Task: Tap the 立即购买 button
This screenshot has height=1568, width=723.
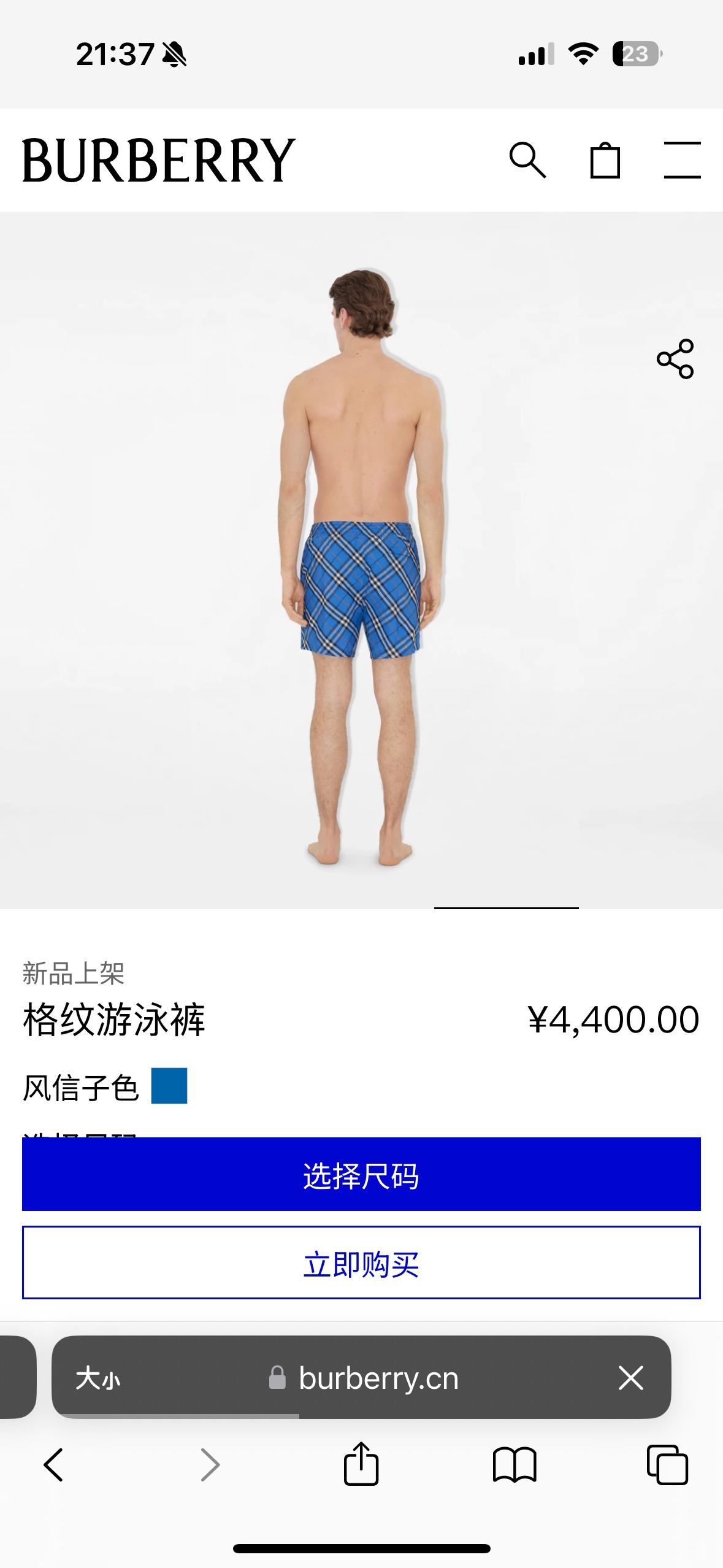Action: [x=361, y=1262]
